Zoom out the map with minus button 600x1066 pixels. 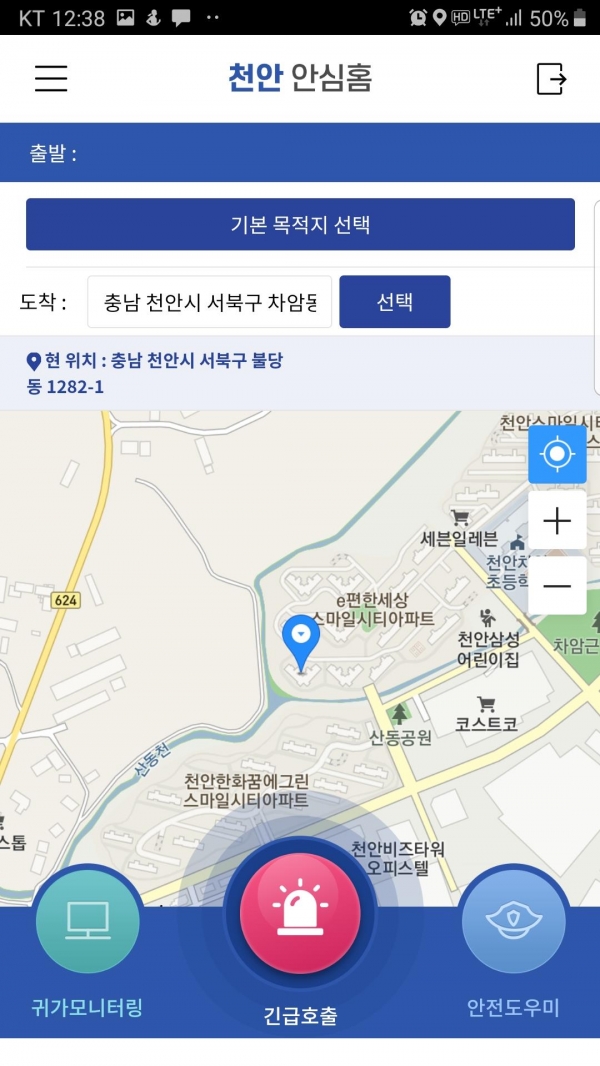557,585
